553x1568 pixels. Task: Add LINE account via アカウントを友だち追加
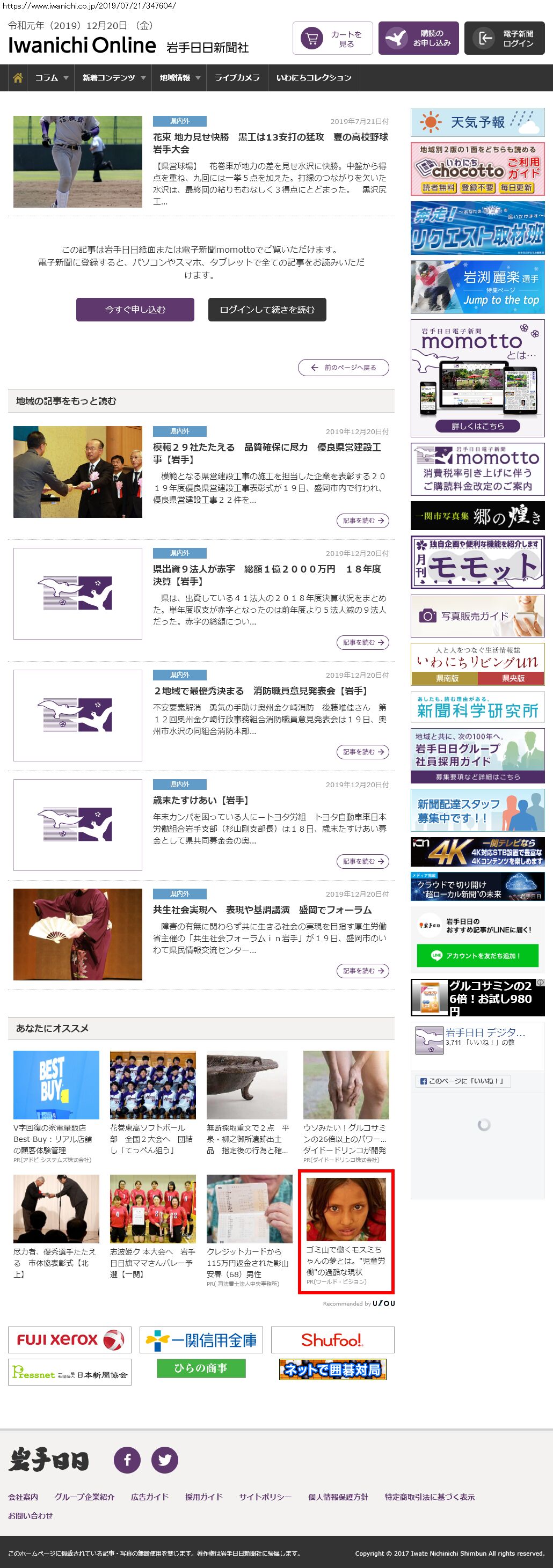tap(477, 955)
